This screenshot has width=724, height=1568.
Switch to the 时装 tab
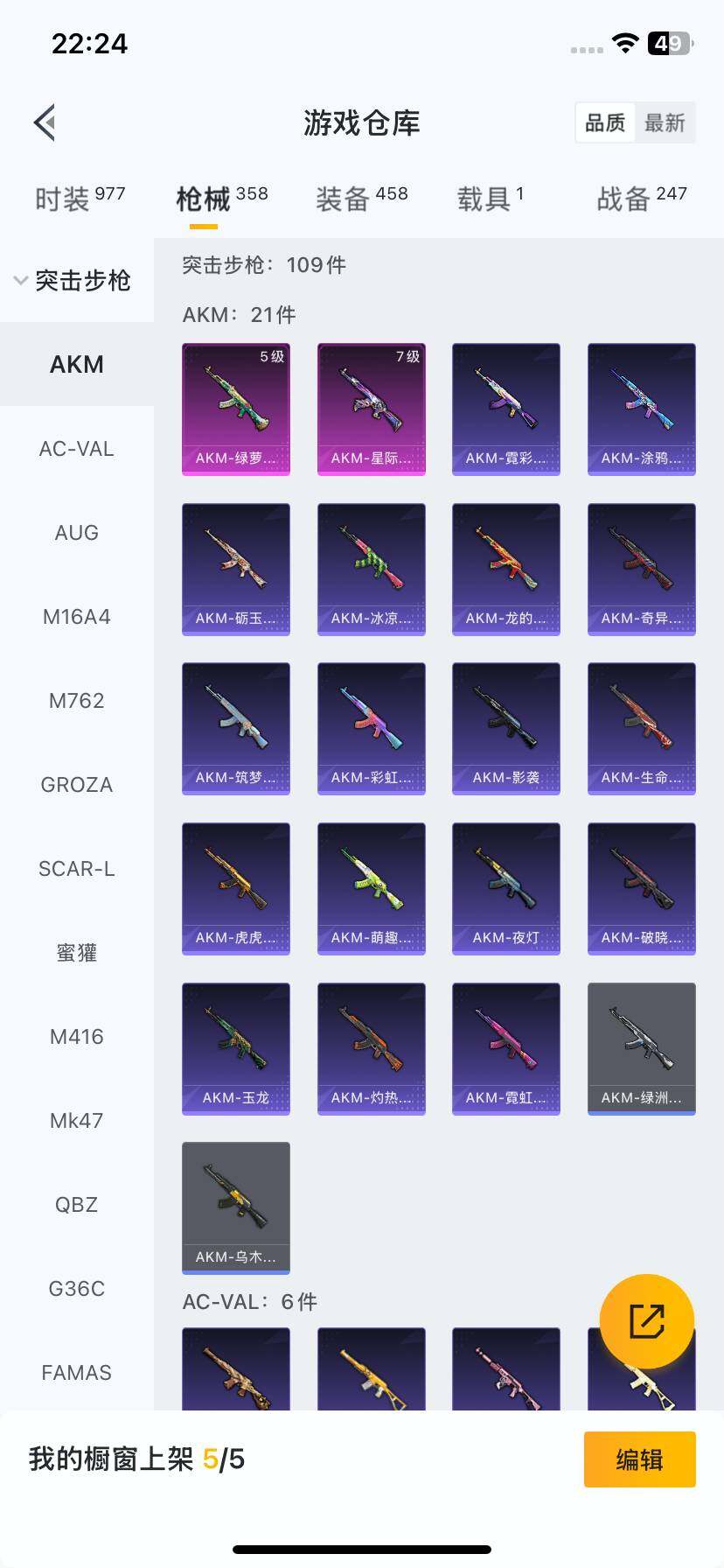pyautogui.click(x=80, y=199)
